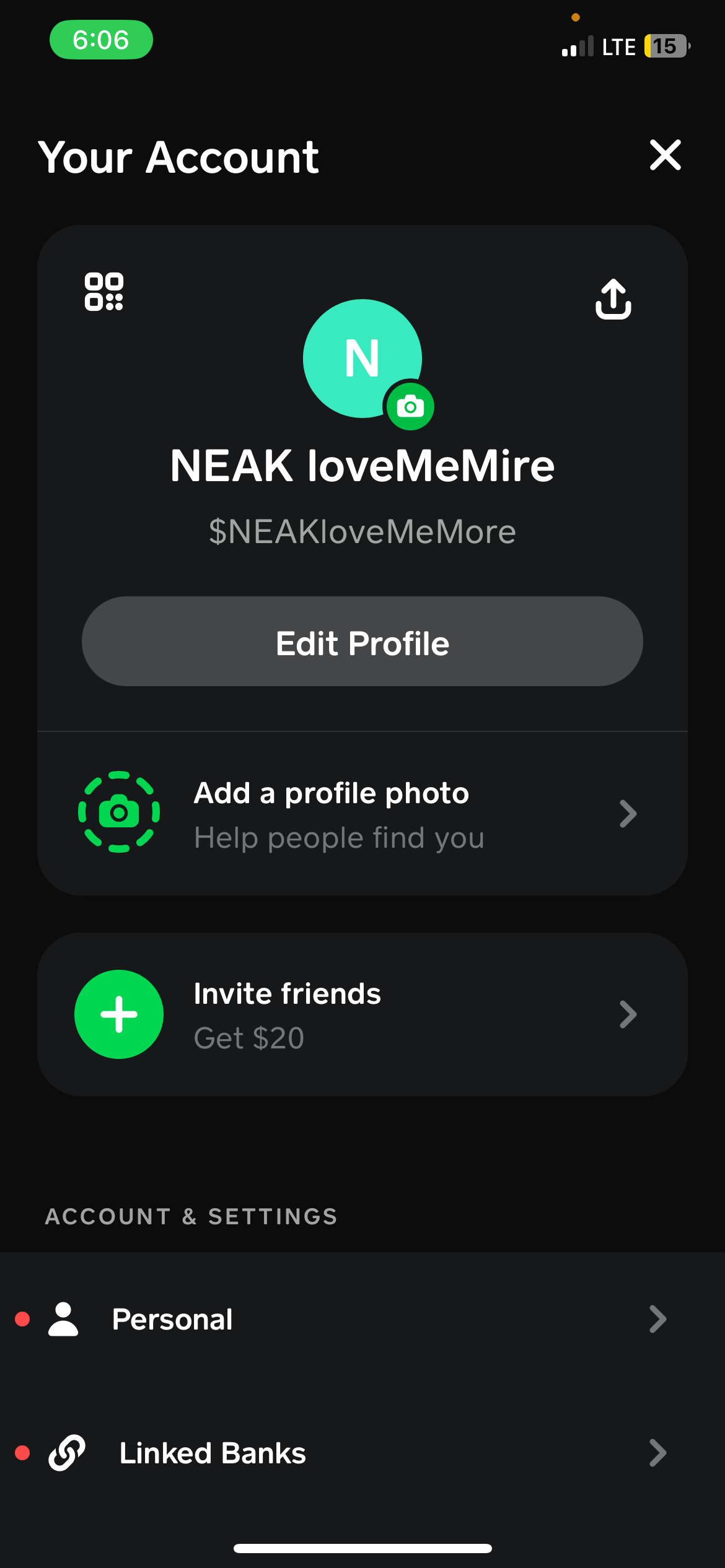Open the QR code icon
This screenshot has width=725, height=1568.
click(104, 291)
